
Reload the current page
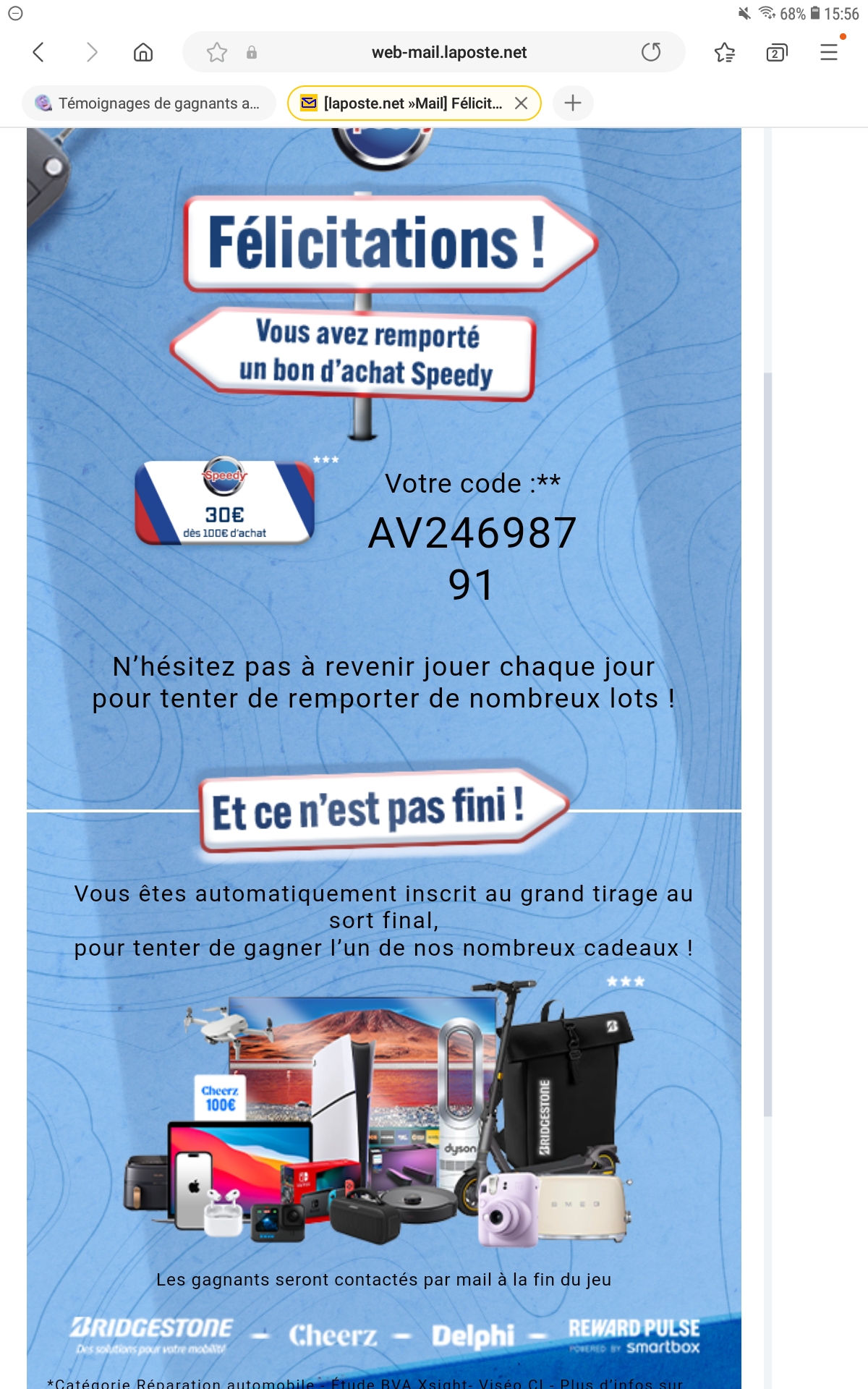tap(651, 52)
